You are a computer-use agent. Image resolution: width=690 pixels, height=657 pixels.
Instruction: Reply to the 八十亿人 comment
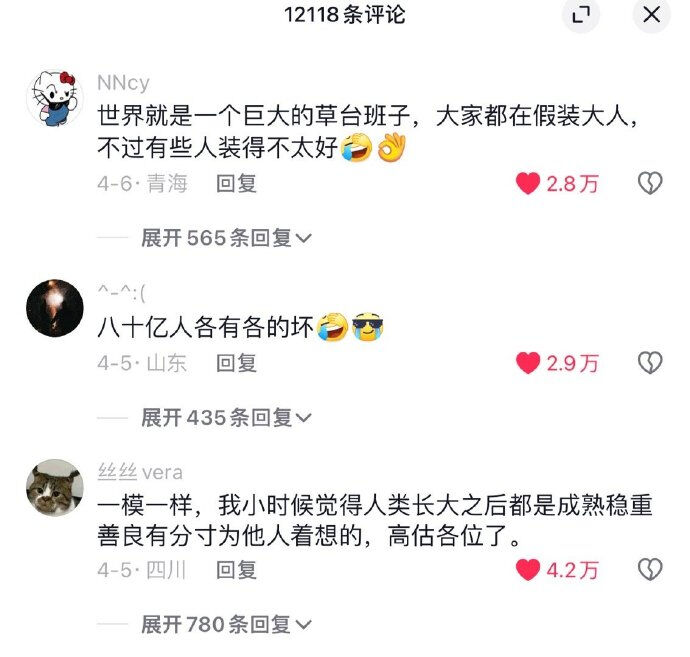coord(237,363)
